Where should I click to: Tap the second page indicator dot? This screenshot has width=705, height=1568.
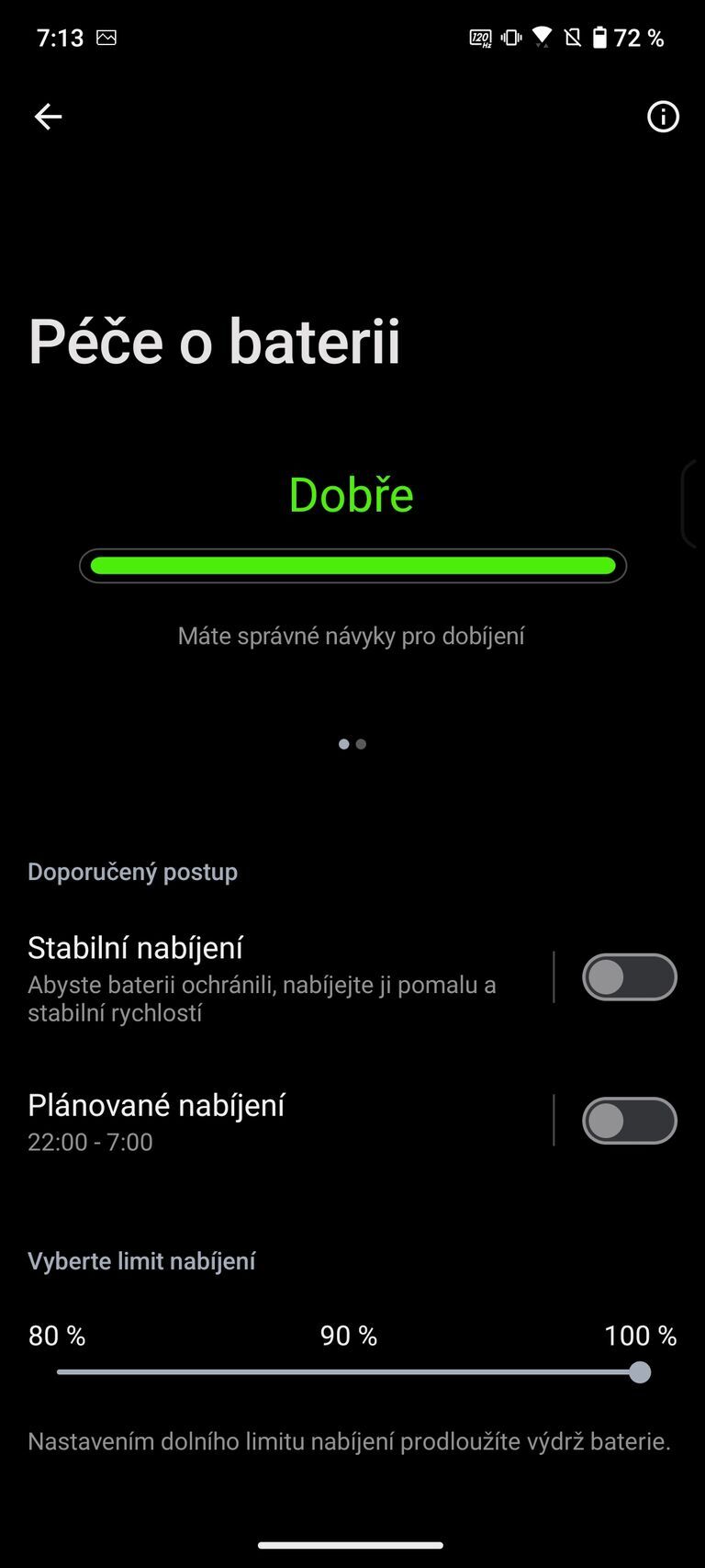[x=361, y=744]
